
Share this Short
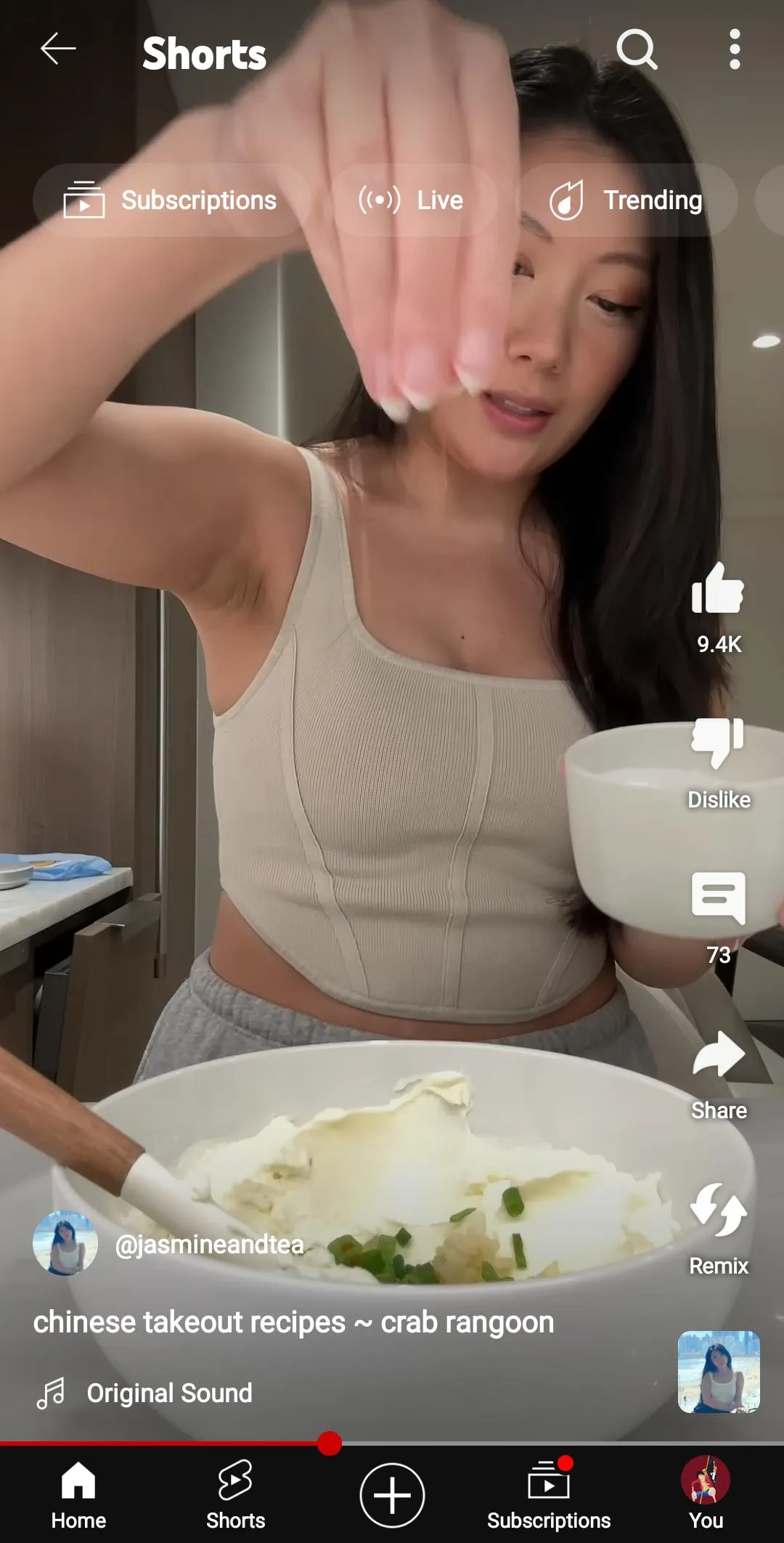pos(718,1056)
